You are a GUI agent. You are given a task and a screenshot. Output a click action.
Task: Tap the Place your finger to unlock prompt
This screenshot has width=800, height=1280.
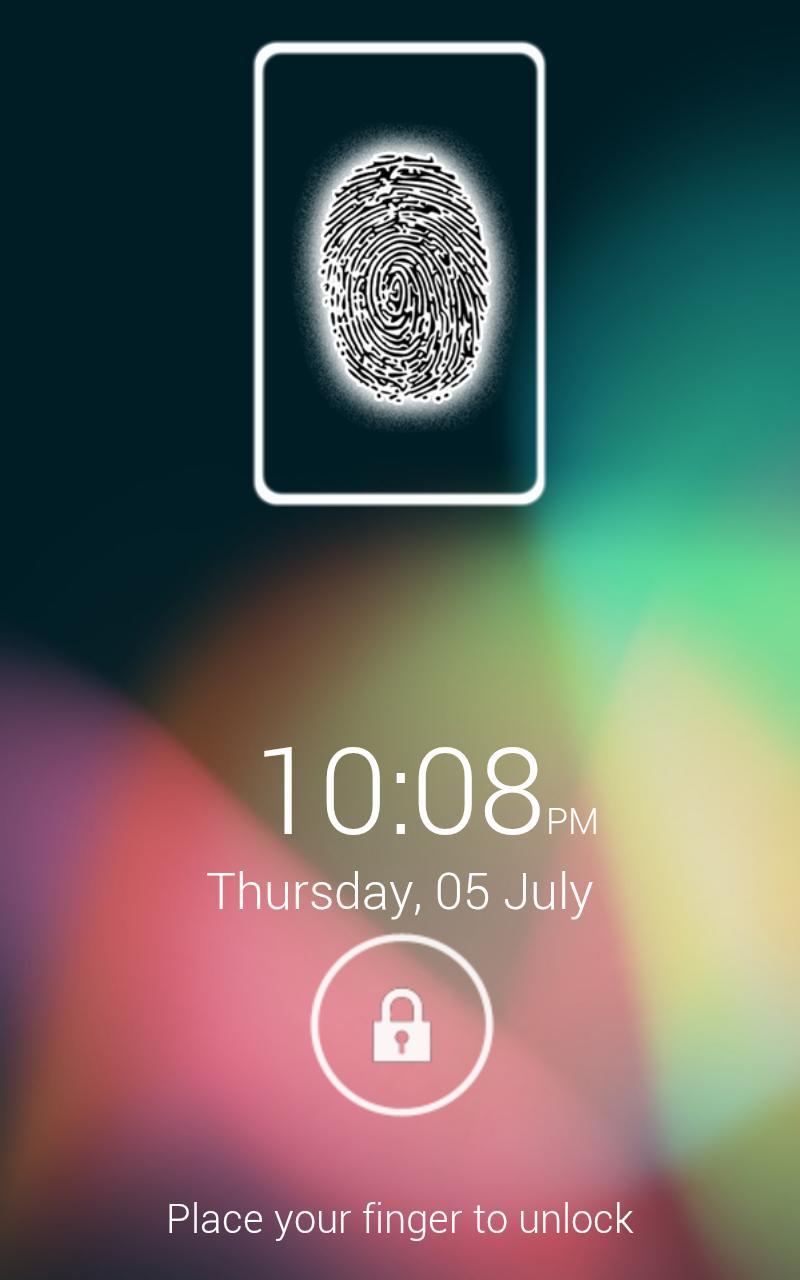[400, 1220]
